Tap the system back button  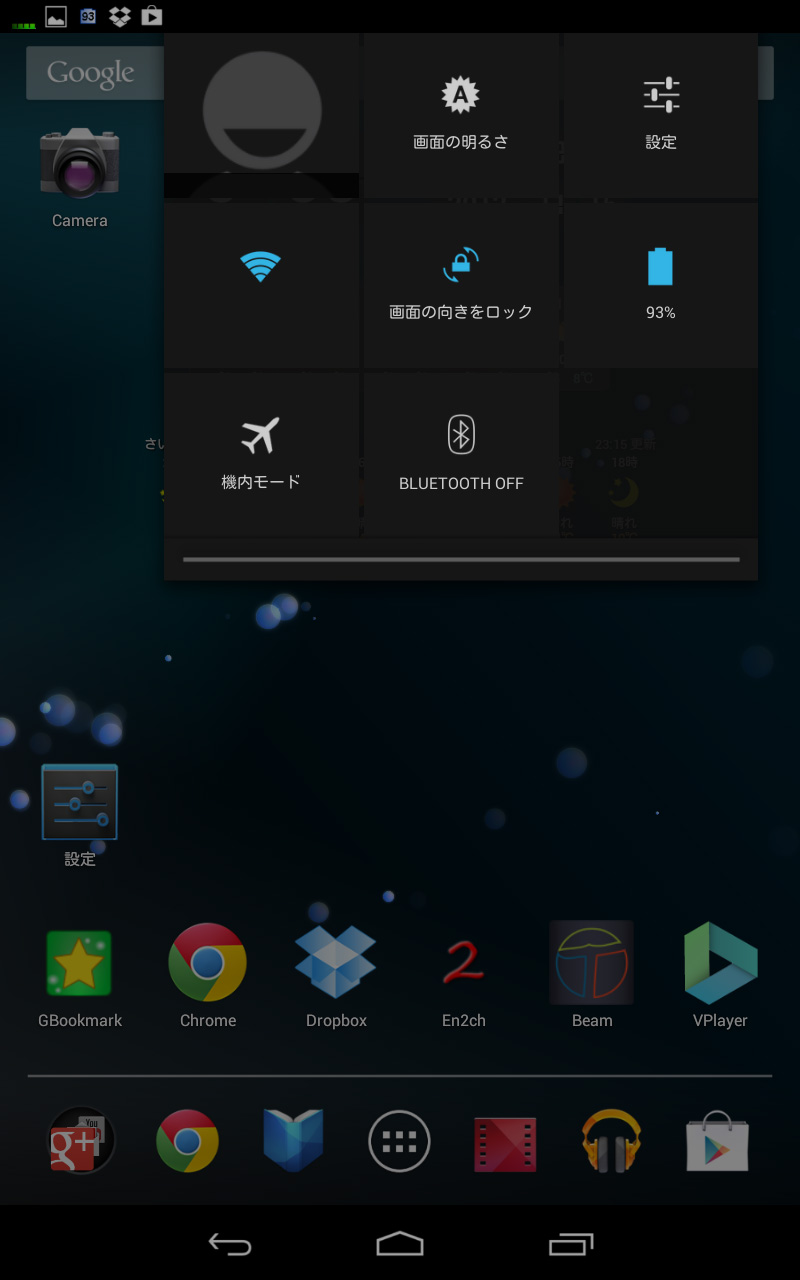[x=230, y=1244]
